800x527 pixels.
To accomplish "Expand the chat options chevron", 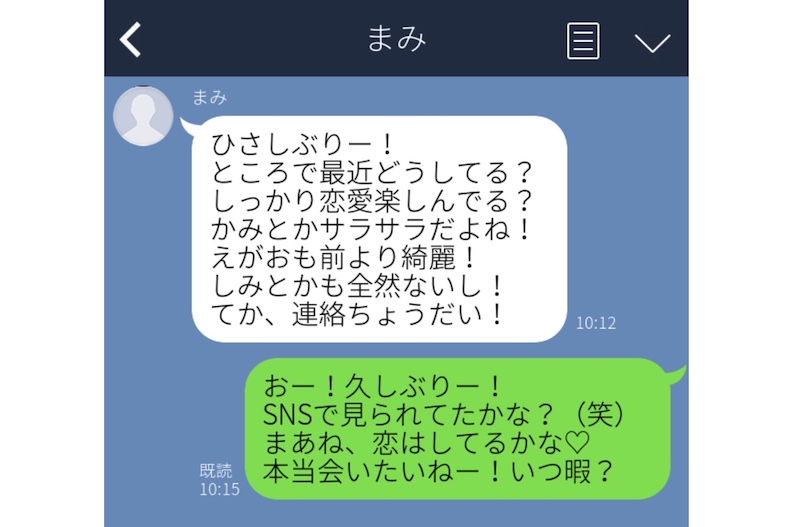I will 652,42.
